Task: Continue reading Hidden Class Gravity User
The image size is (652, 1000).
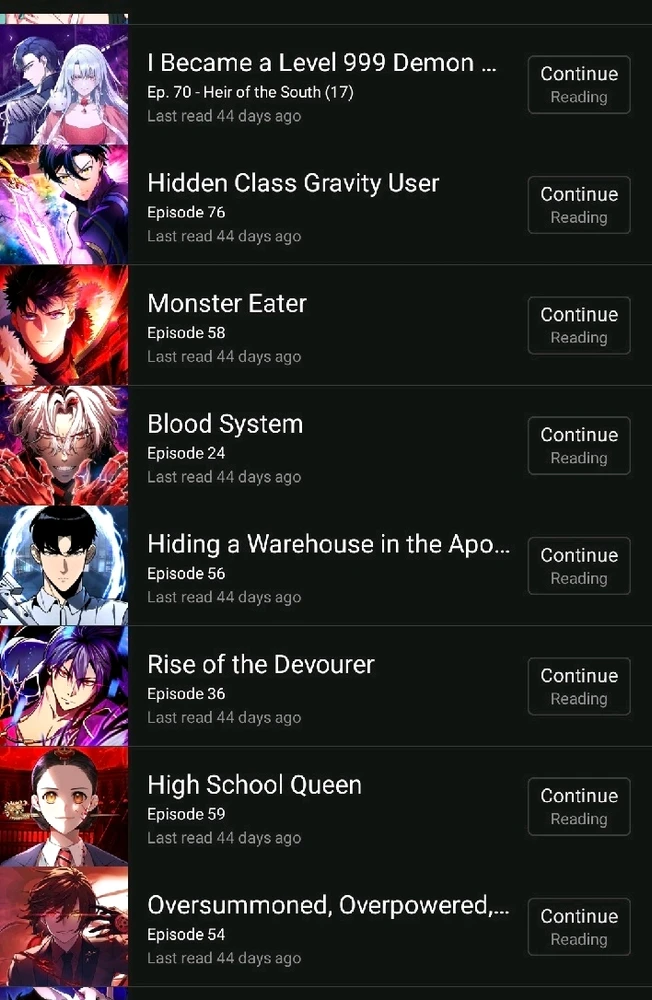Action: pos(579,205)
